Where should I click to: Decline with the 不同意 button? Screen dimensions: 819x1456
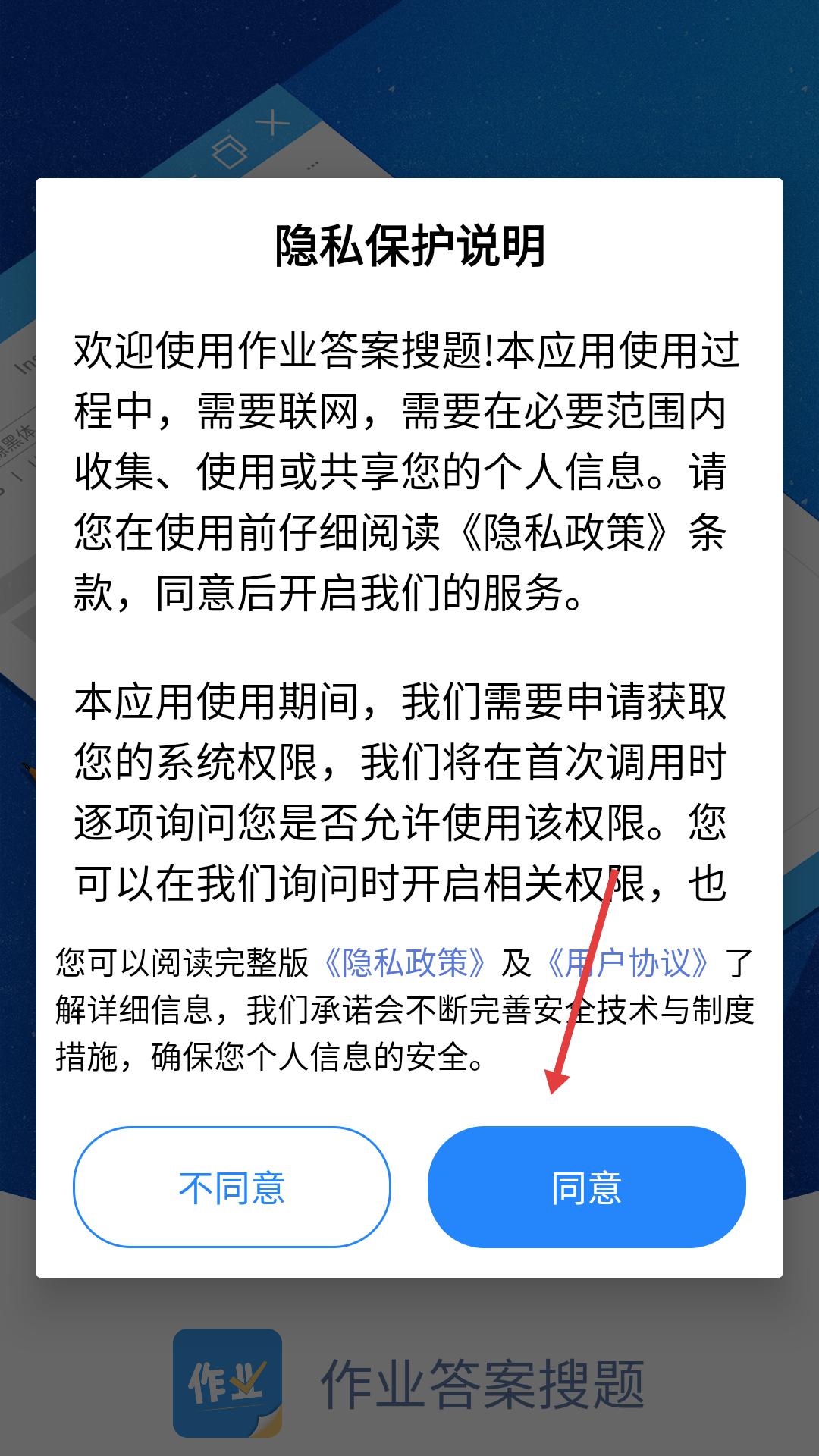click(232, 1187)
